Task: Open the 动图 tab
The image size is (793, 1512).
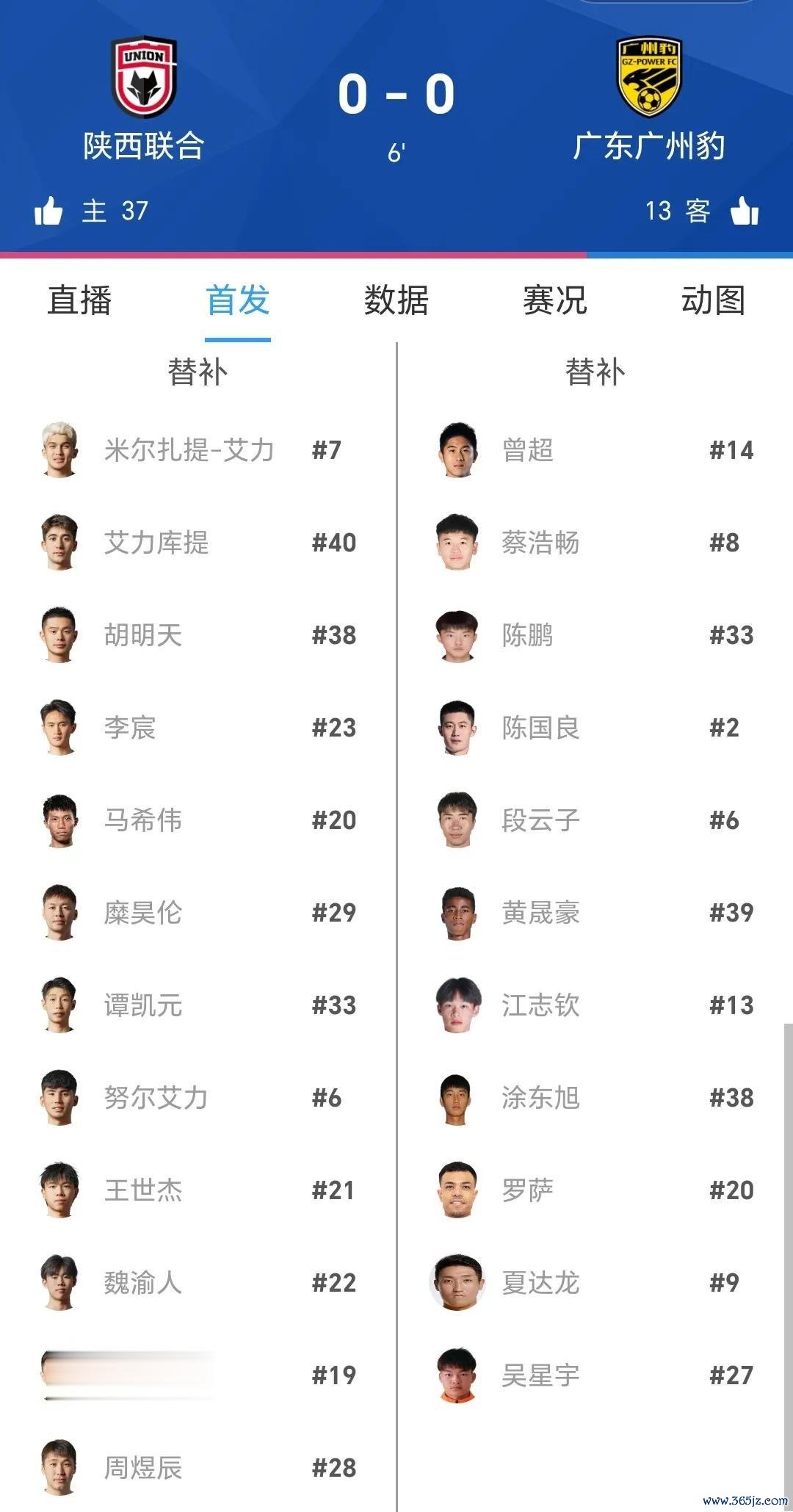Action: pyautogui.click(x=713, y=301)
